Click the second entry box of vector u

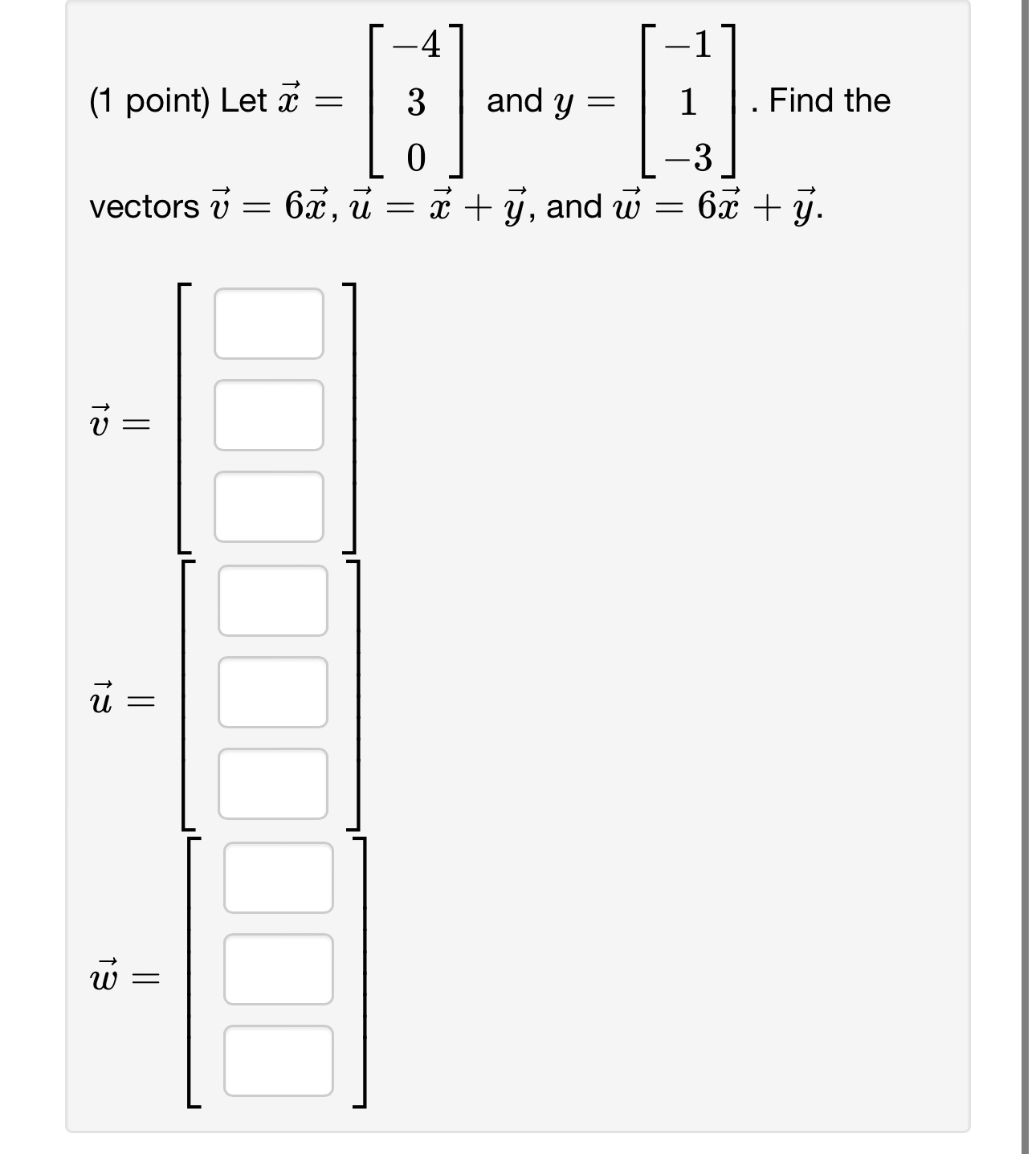(x=272, y=693)
